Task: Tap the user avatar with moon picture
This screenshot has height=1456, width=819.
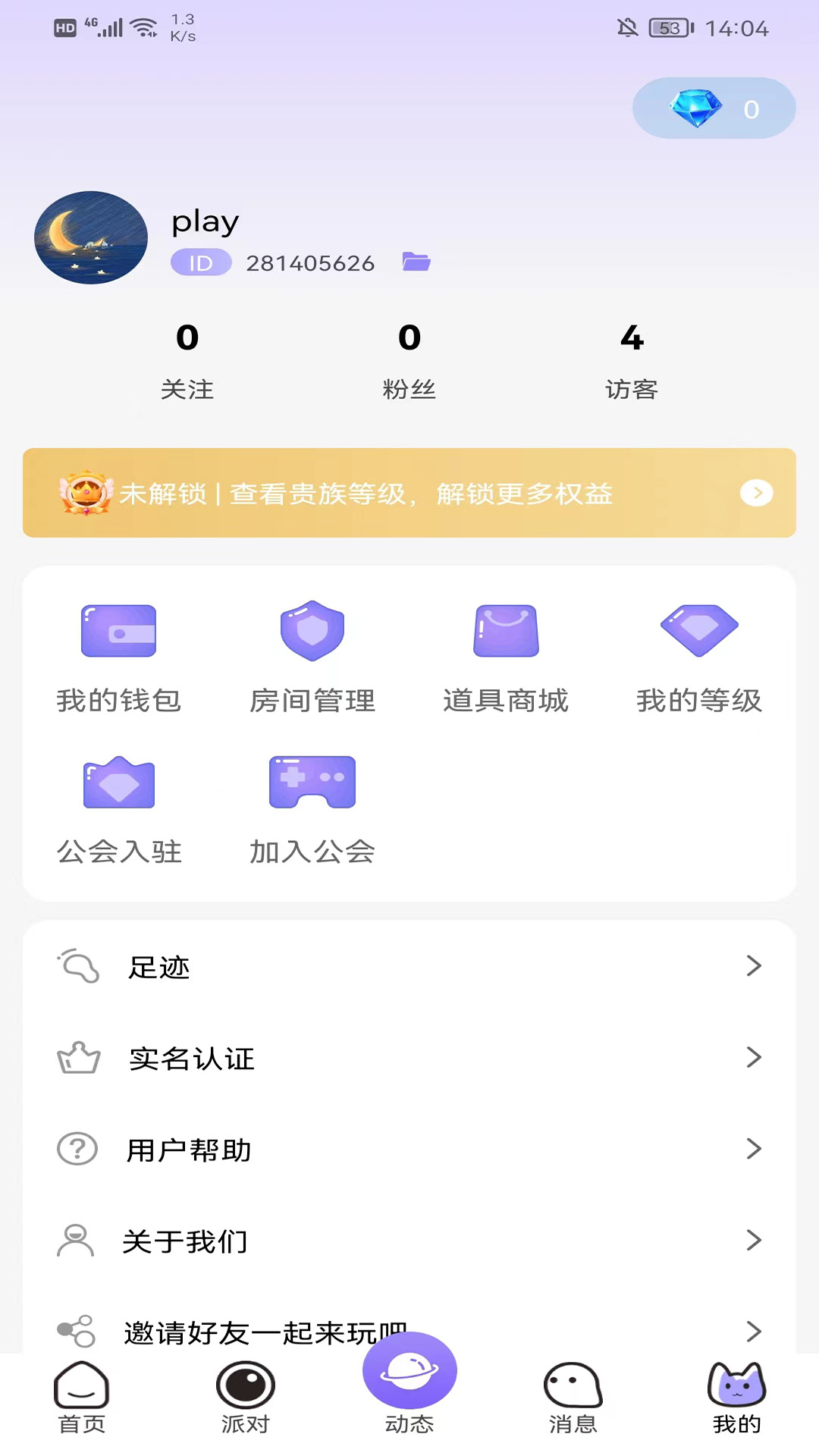Action: 90,237
